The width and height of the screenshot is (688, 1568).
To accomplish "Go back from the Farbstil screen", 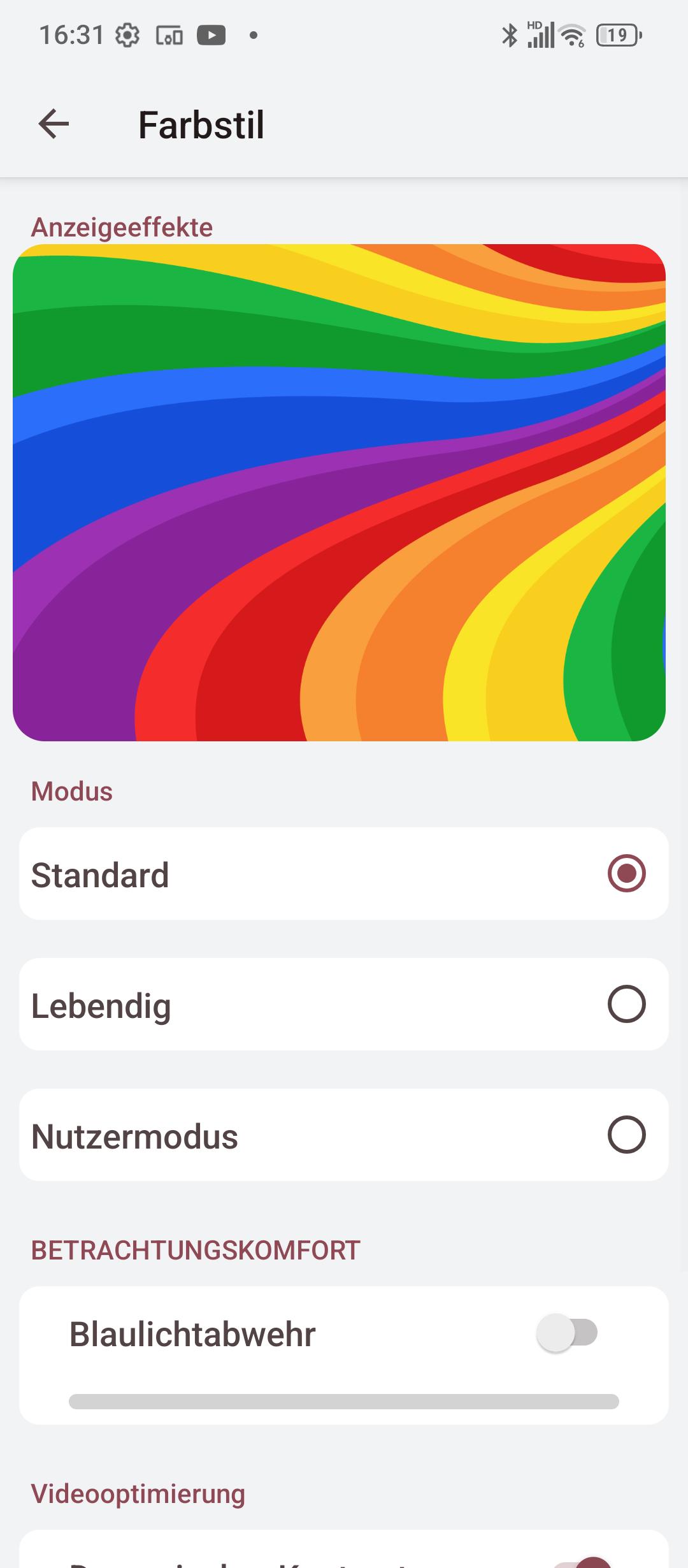I will point(54,124).
